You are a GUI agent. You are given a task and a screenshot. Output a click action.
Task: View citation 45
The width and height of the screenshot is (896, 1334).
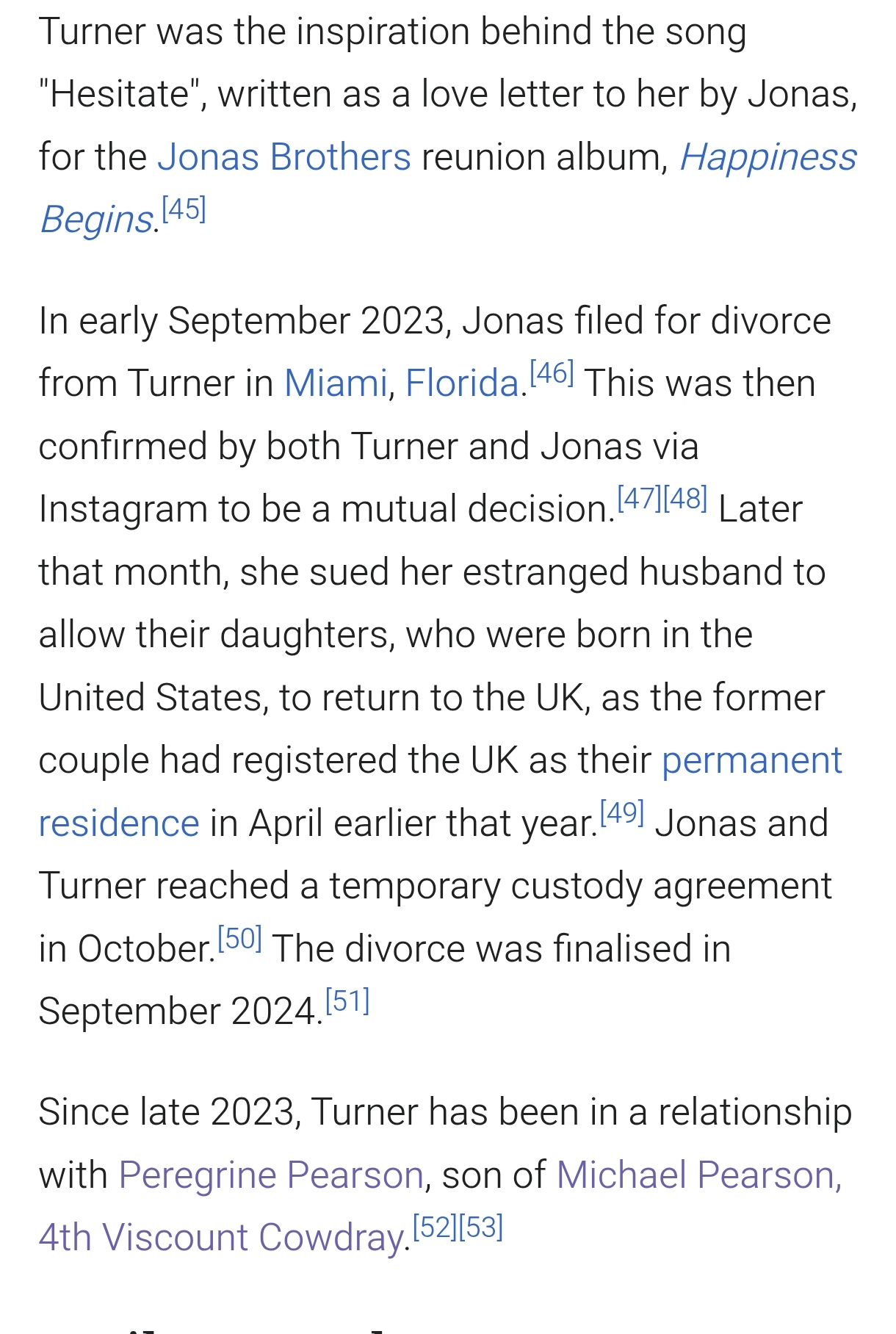(184, 210)
